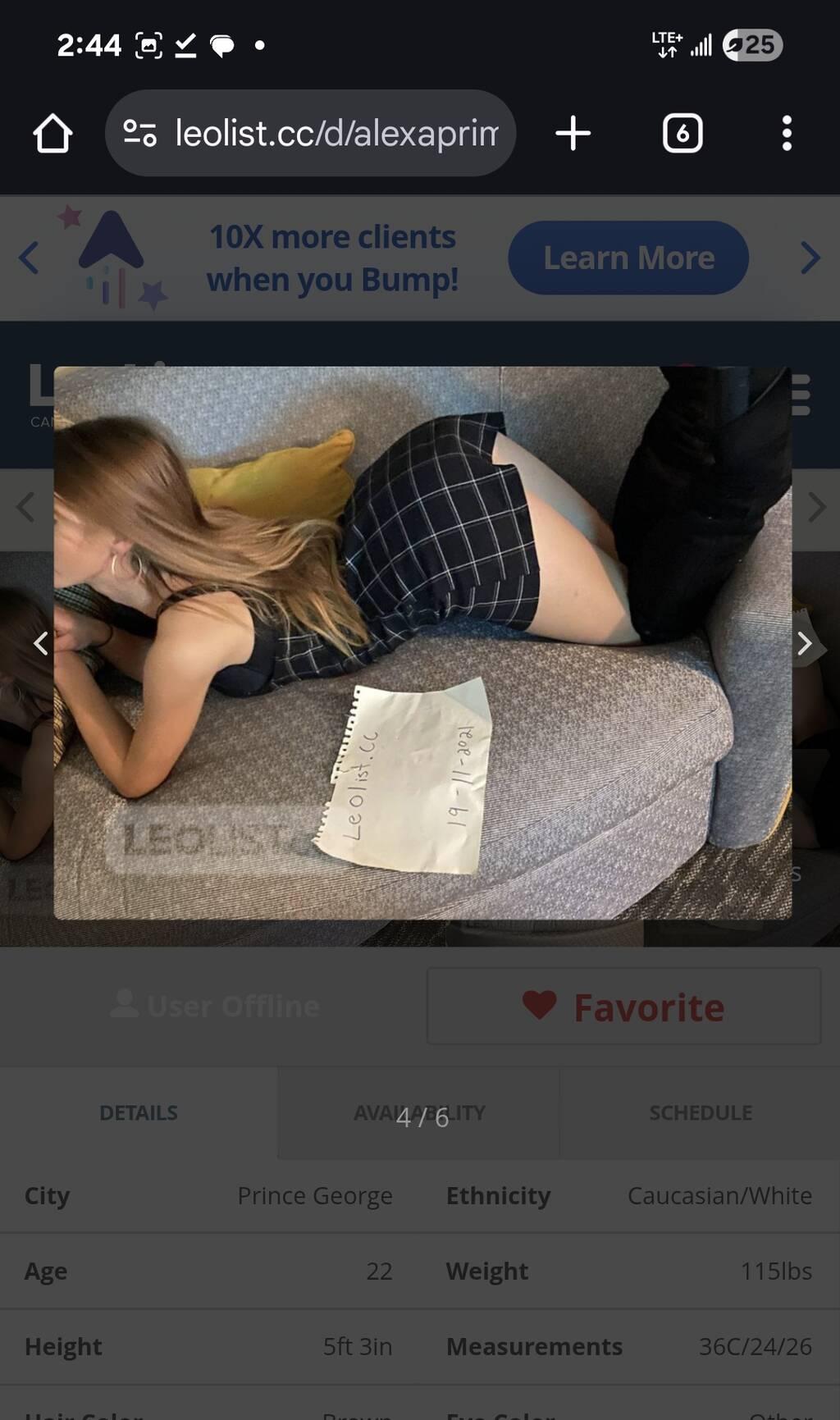
Task: Go to the browser home page
Action: (52, 133)
